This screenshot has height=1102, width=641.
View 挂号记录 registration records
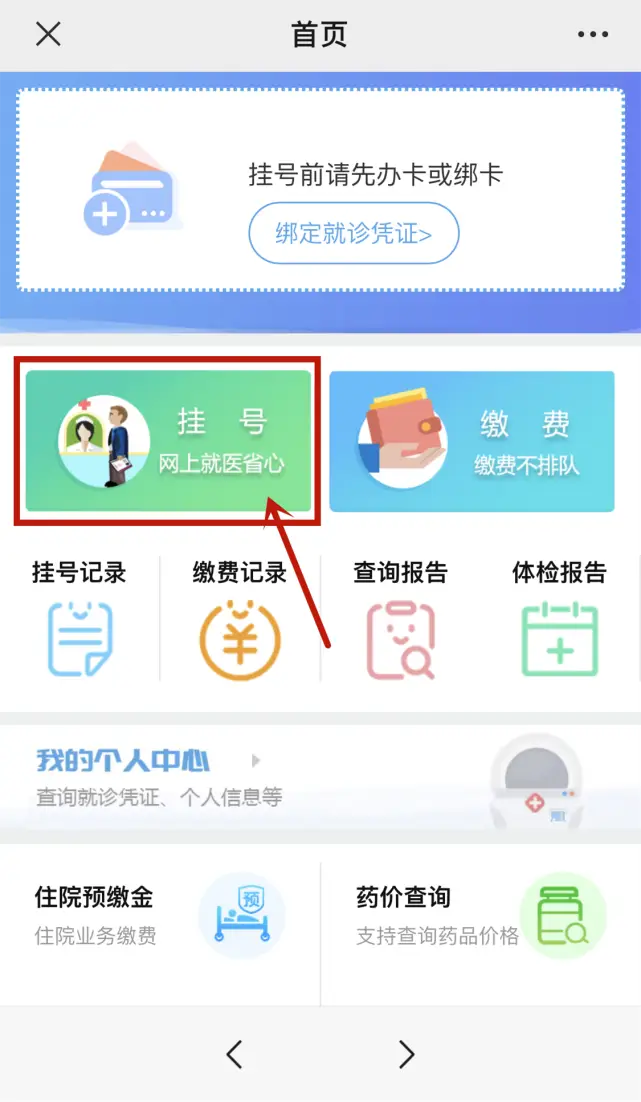[x=80, y=620]
